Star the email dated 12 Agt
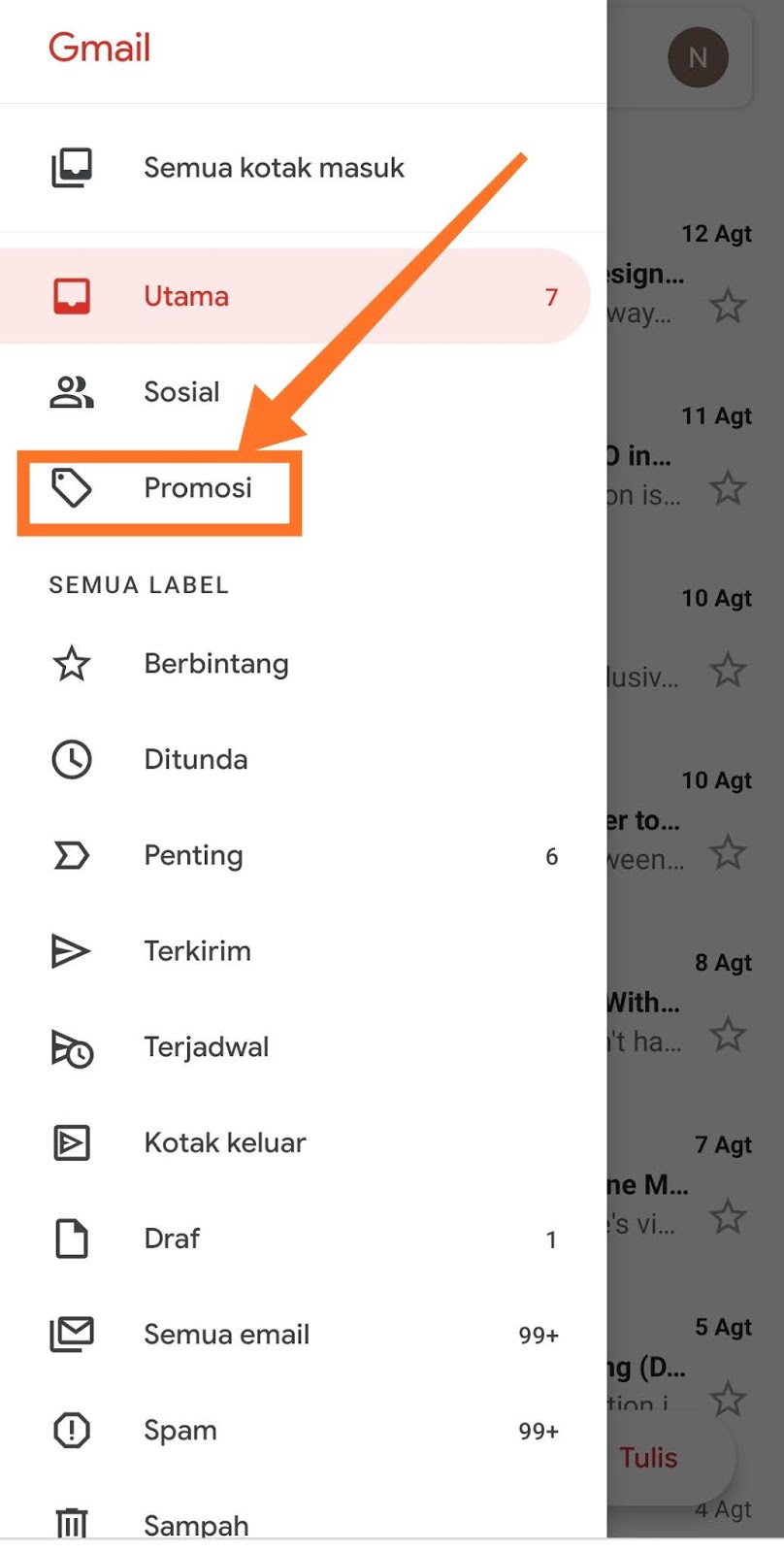Image resolution: width=784 pixels, height=1553 pixels. pos(728,307)
